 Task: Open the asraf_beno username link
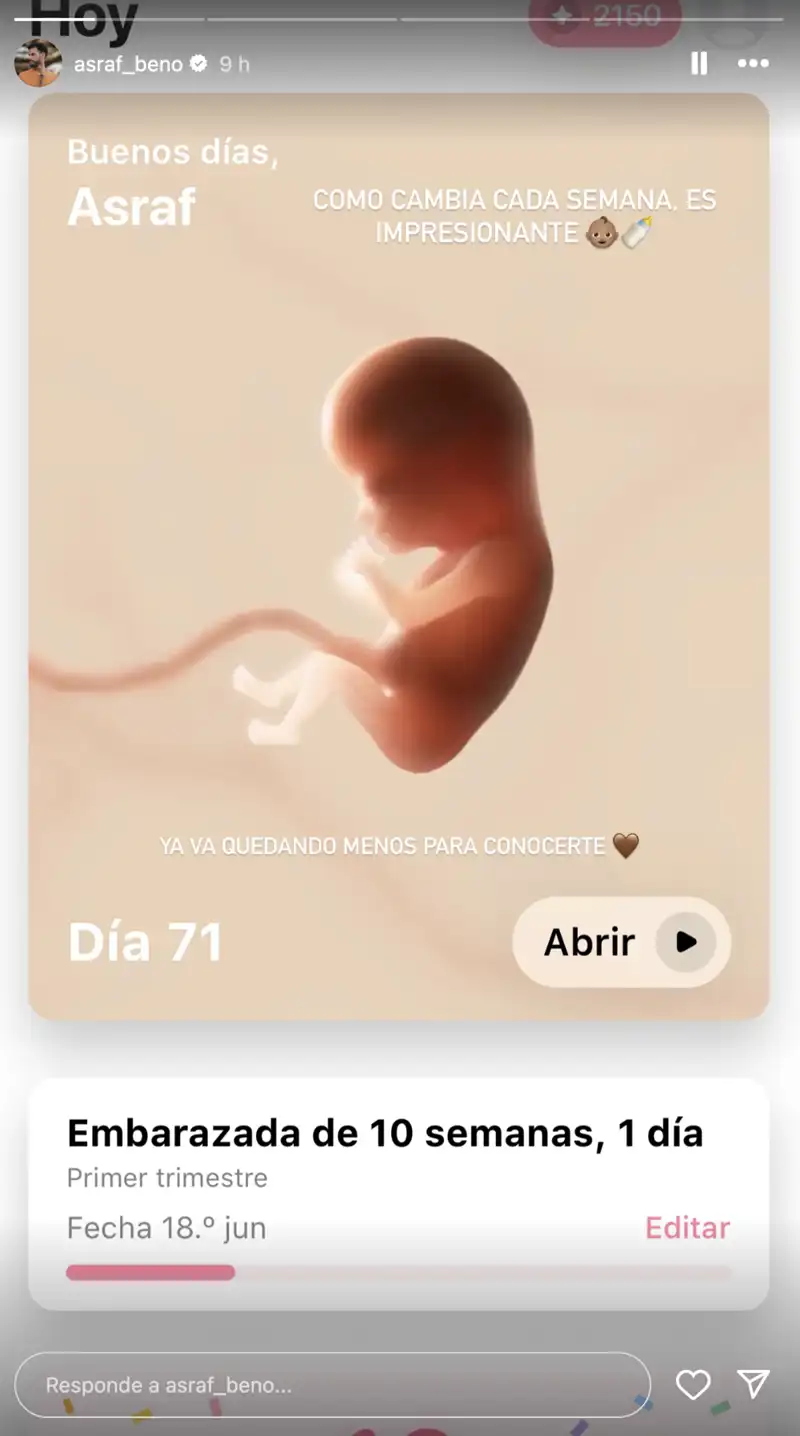tap(128, 64)
